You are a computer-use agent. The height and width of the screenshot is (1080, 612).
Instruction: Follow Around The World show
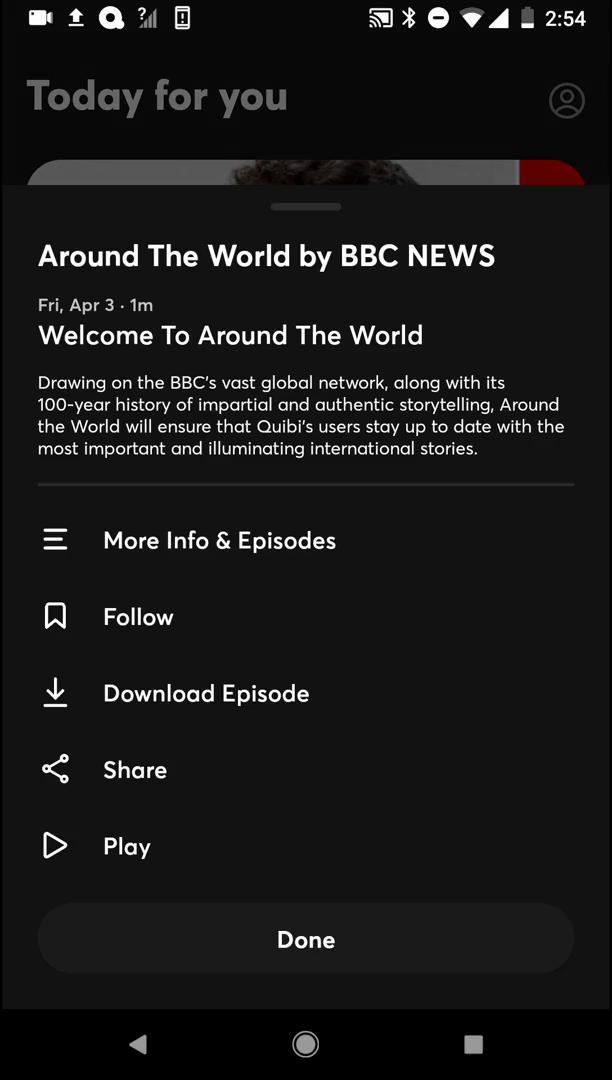138,617
